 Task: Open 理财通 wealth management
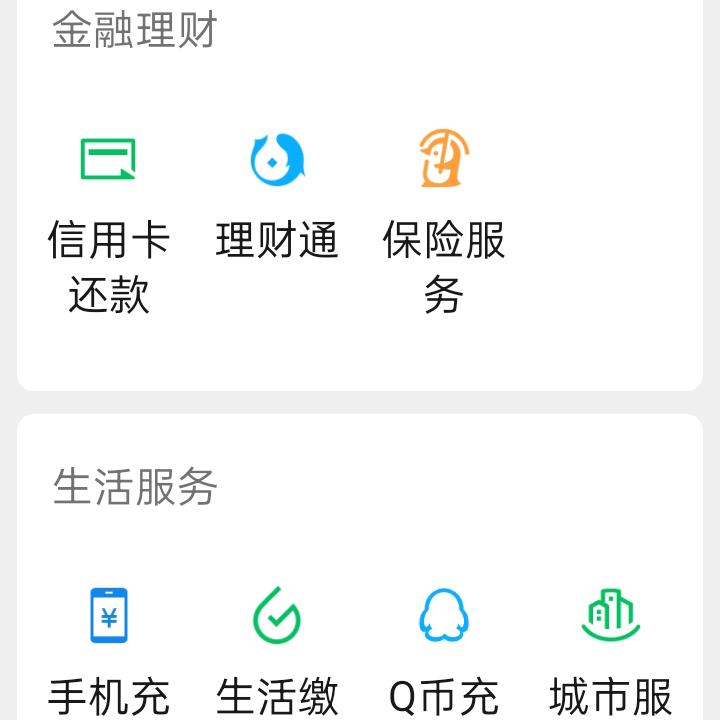tap(277, 160)
